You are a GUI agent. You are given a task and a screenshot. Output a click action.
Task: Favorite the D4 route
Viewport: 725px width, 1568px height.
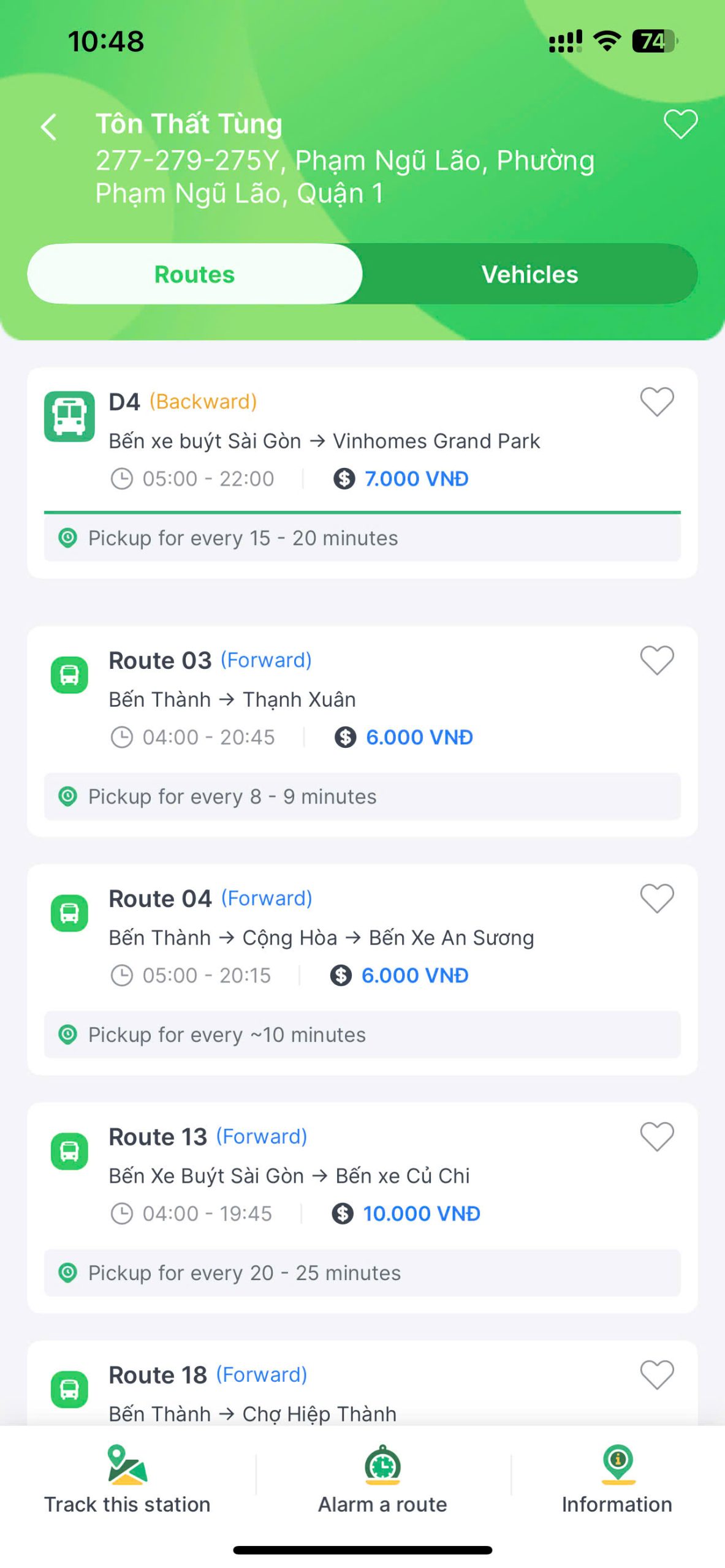click(657, 402)
